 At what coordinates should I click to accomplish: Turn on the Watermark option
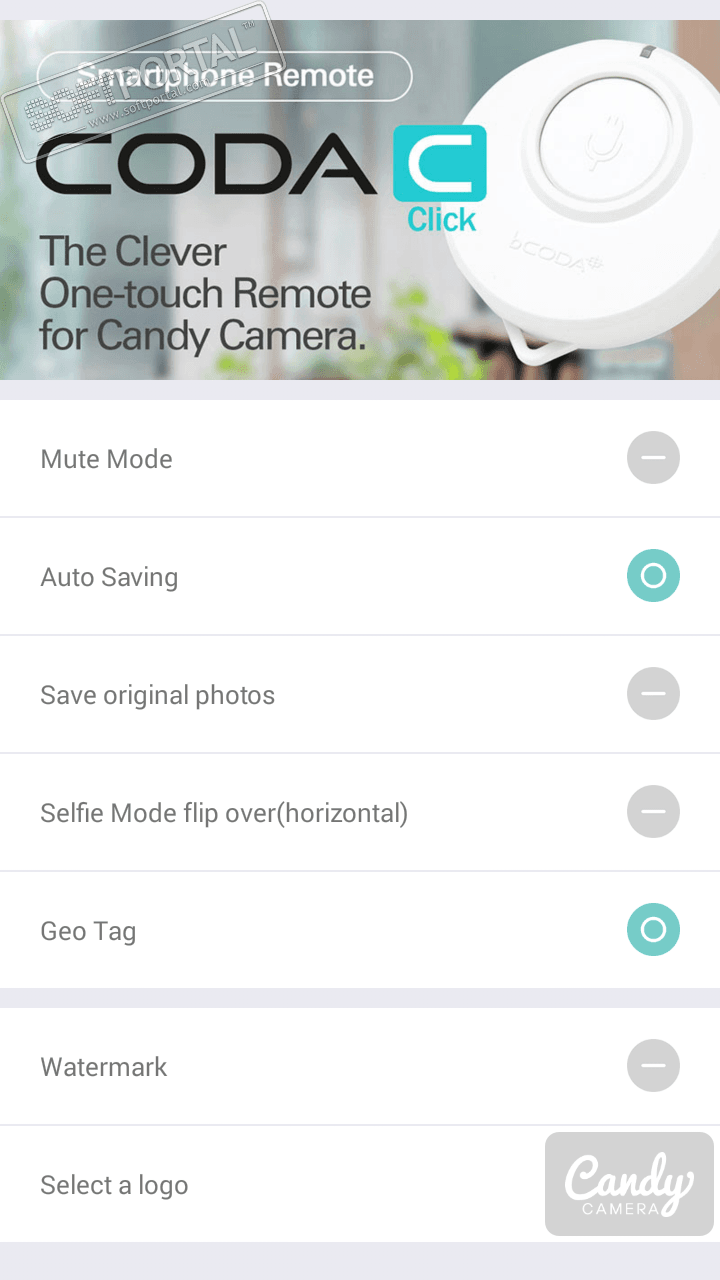tap(653, 1066)
